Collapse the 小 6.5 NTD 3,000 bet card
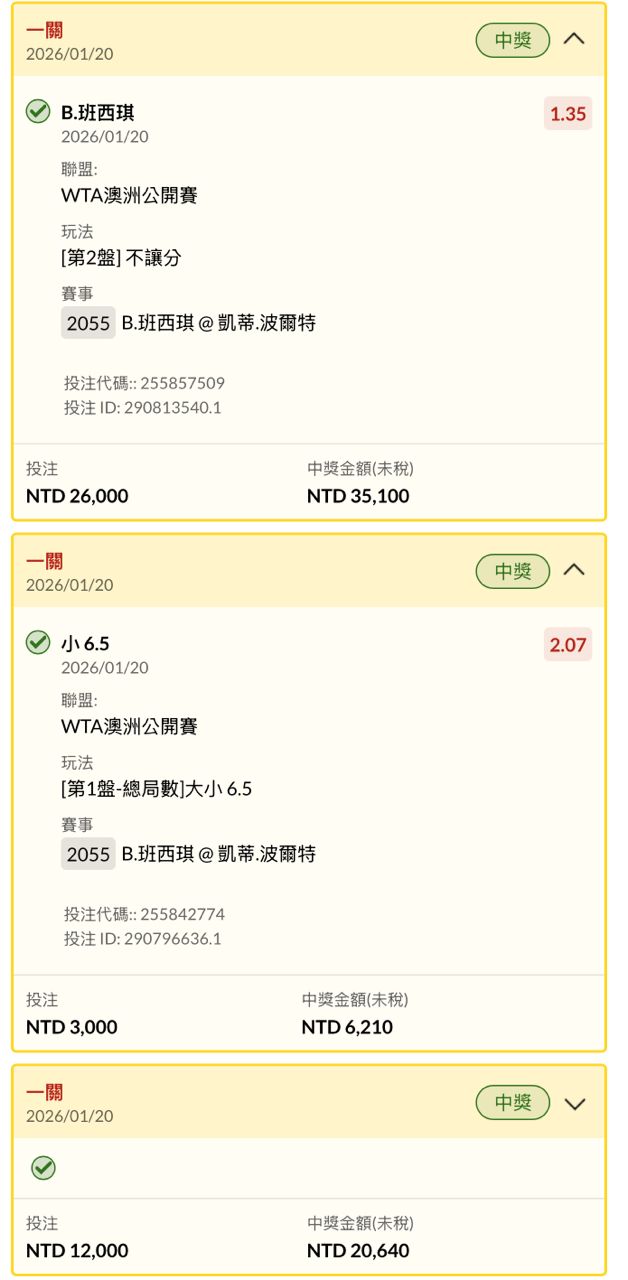The width and height of the screenshot is (628, 1280). 574,570
